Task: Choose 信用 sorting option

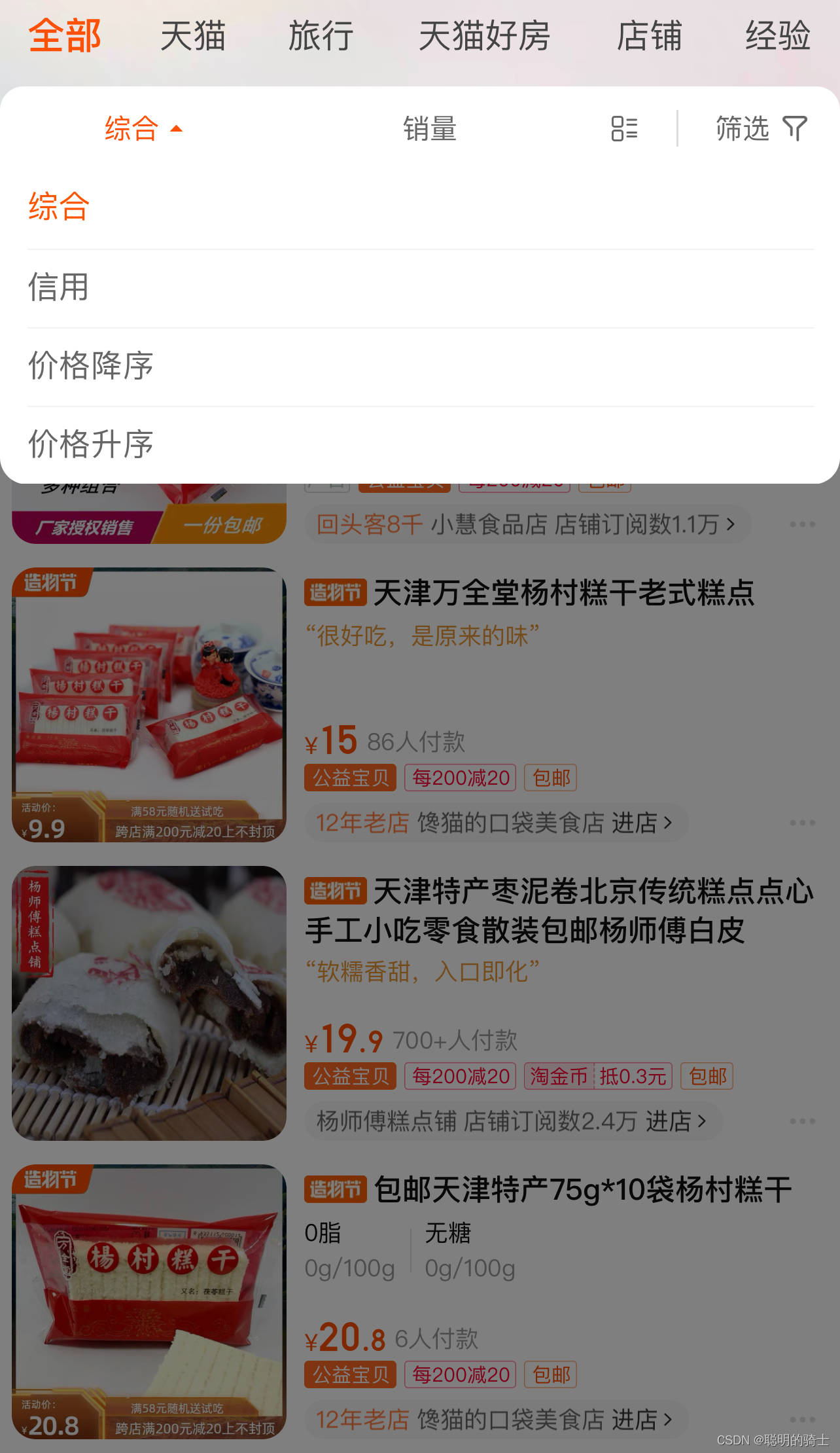Action: point(59,287)
